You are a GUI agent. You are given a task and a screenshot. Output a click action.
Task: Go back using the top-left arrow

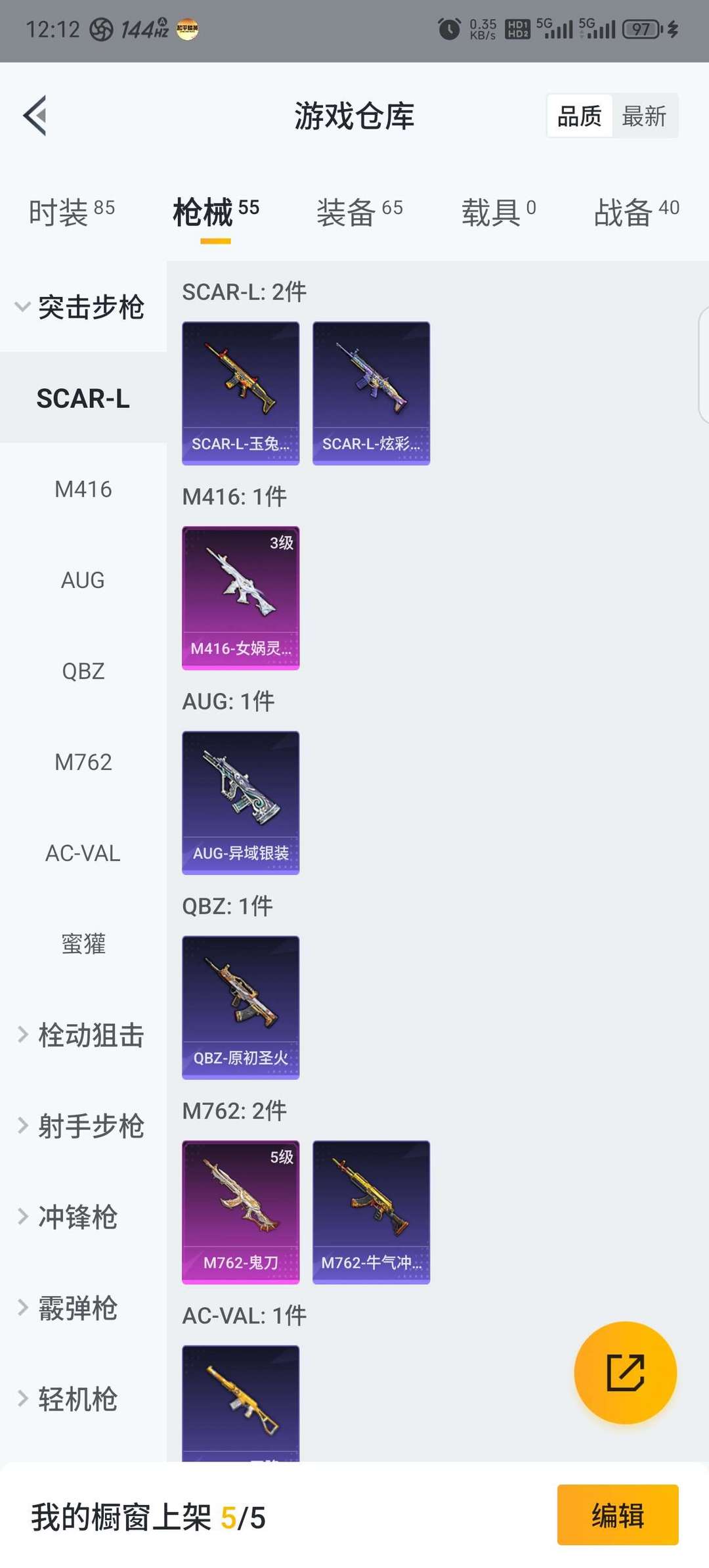click(x=35, y=116)
